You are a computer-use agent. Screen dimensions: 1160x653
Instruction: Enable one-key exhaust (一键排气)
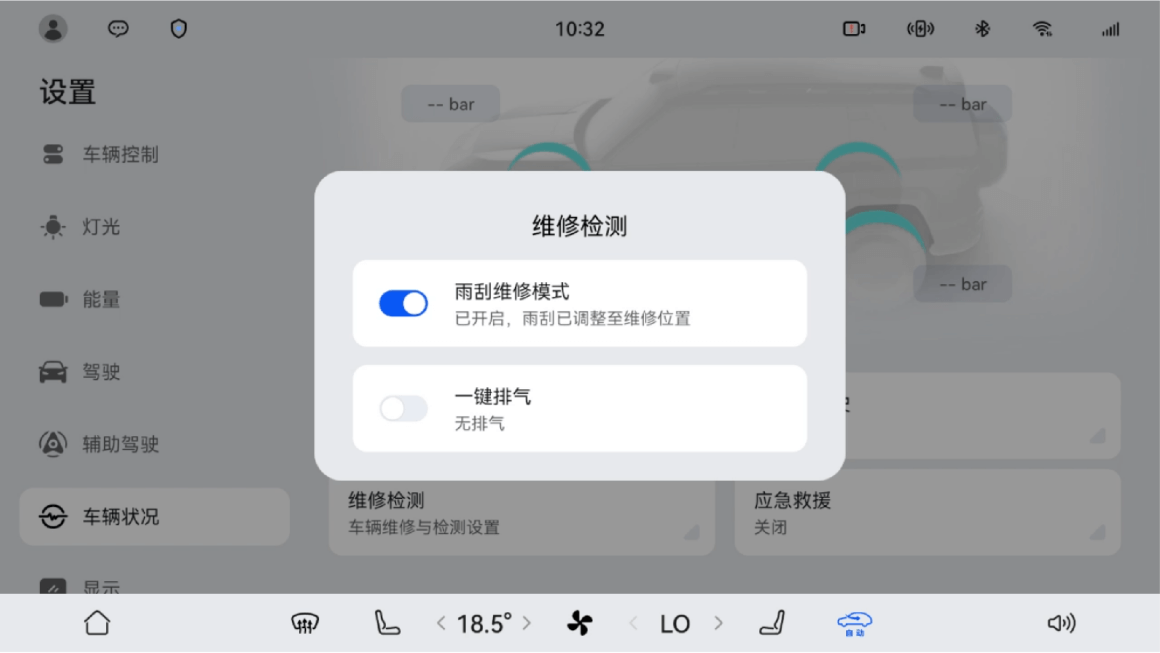tap(403, 408)
